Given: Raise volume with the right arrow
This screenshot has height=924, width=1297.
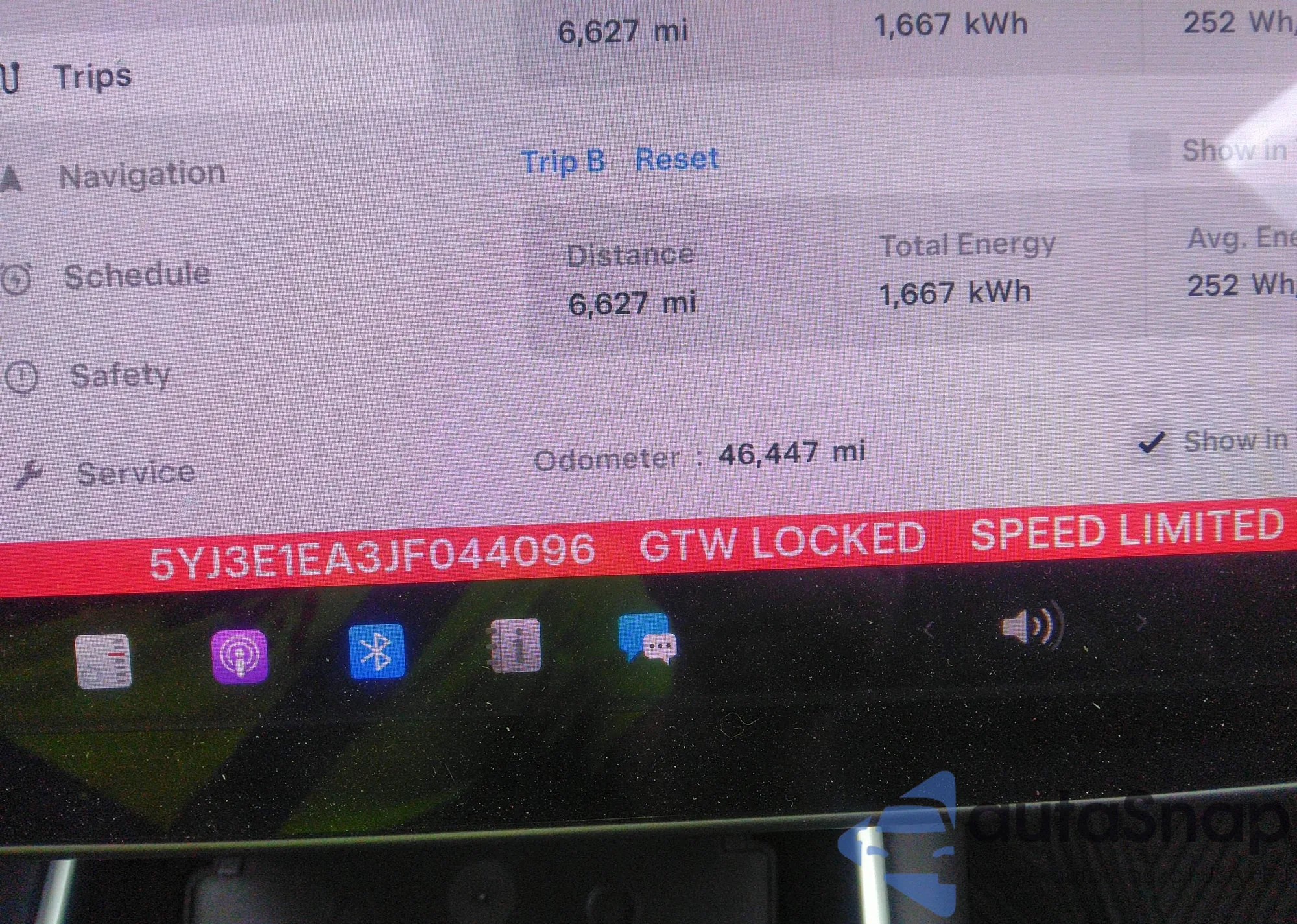Looking at the screenshot, I should click(x=1141, y=623).
